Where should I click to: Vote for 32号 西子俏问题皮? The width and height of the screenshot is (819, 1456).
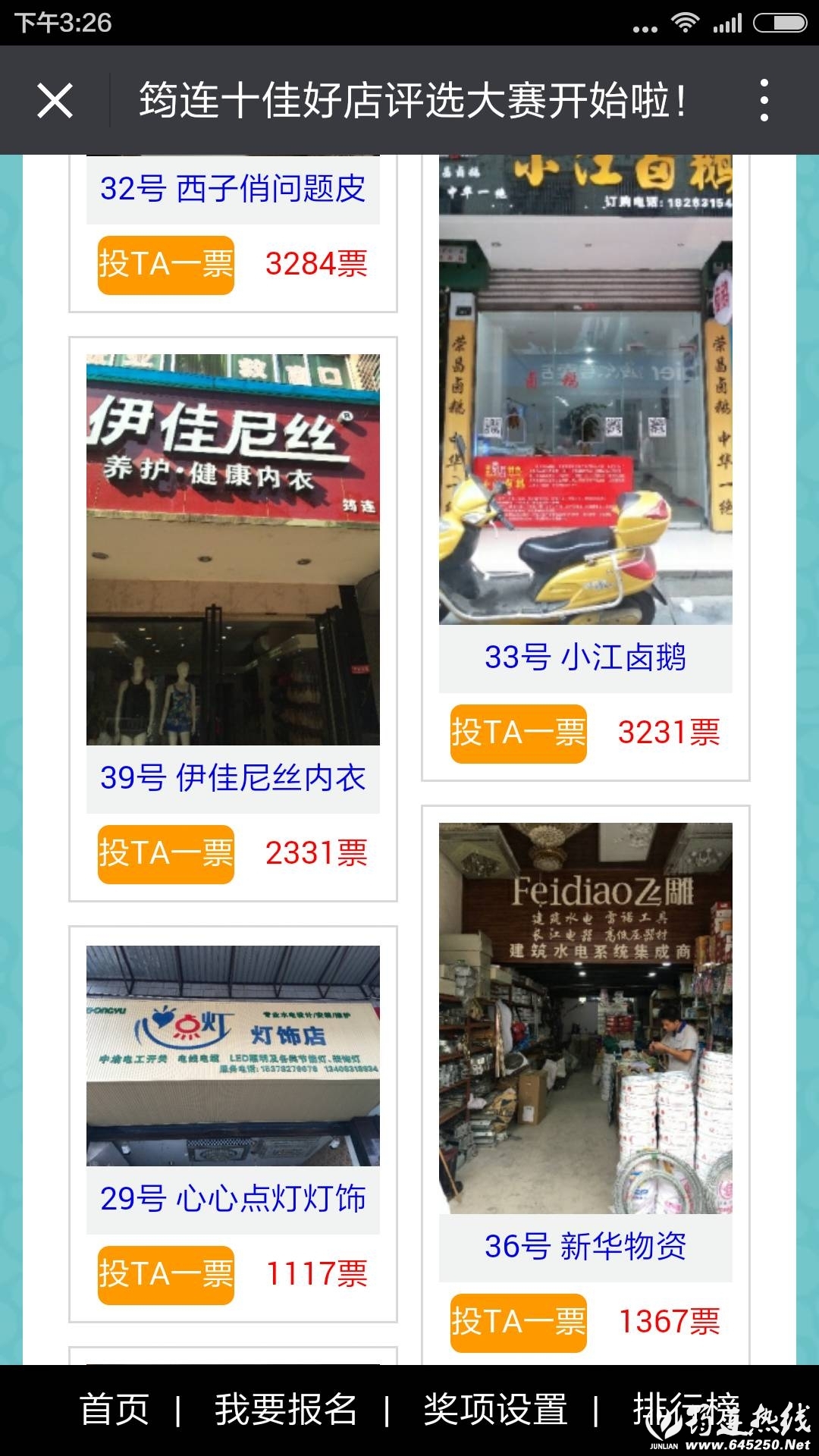pos(165,265)
